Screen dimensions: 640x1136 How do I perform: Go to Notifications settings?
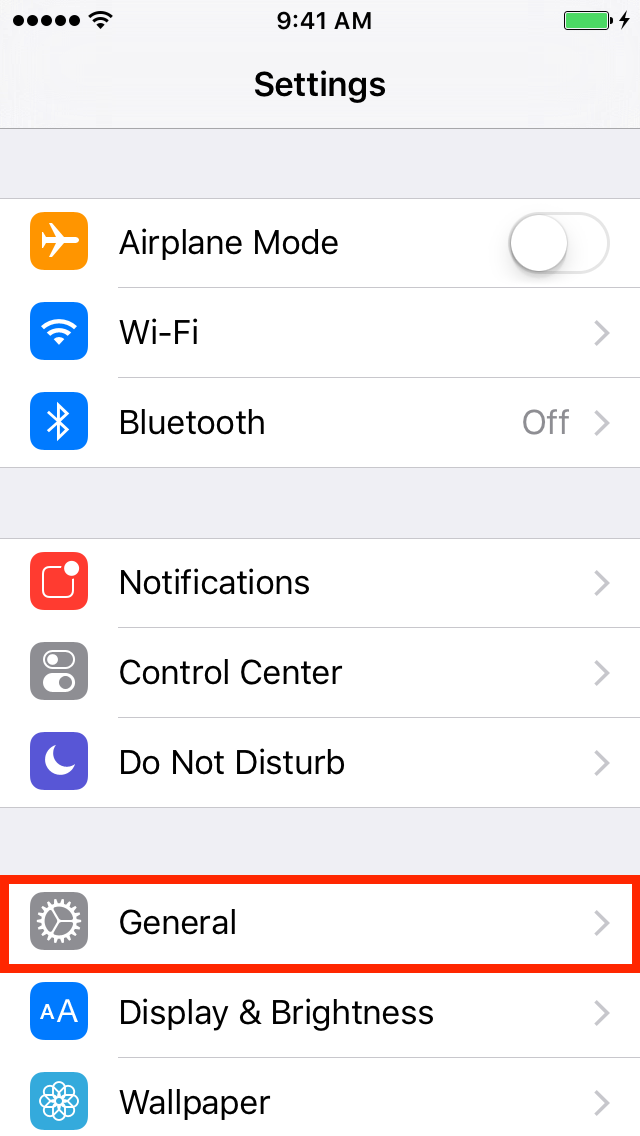click(320, 583)
